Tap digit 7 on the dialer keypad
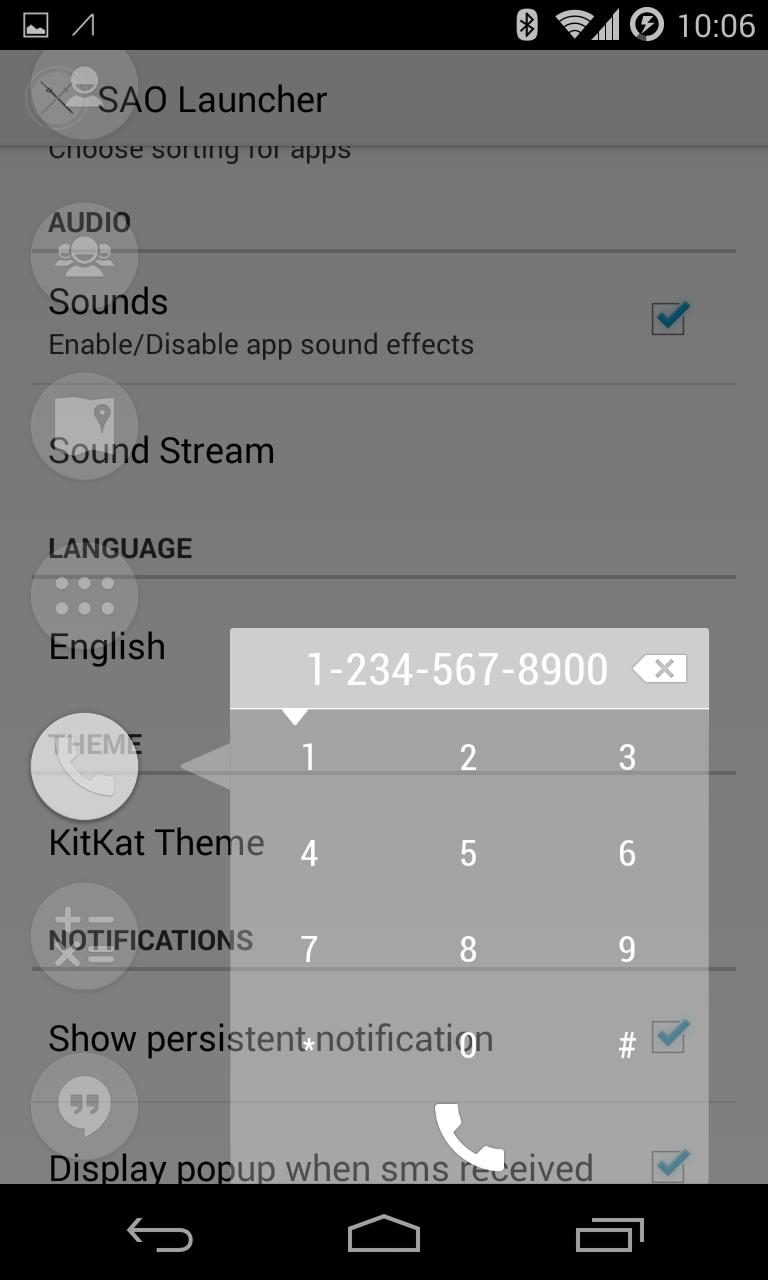This screenshot has width=768, height=1280. (309, 948)
